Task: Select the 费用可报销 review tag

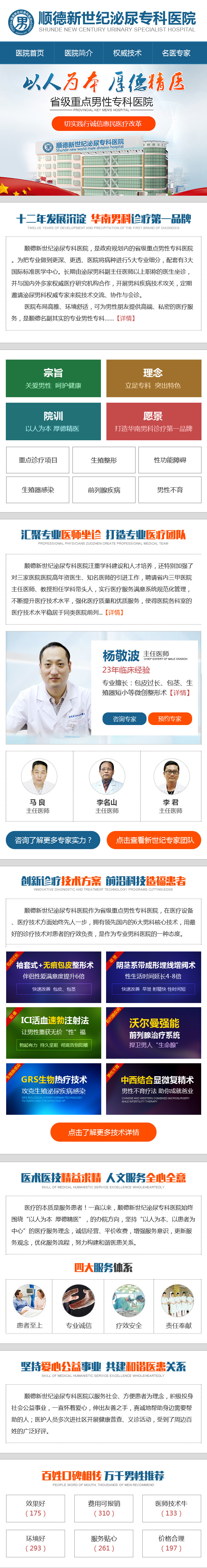Action: [x=104, y=1508]
